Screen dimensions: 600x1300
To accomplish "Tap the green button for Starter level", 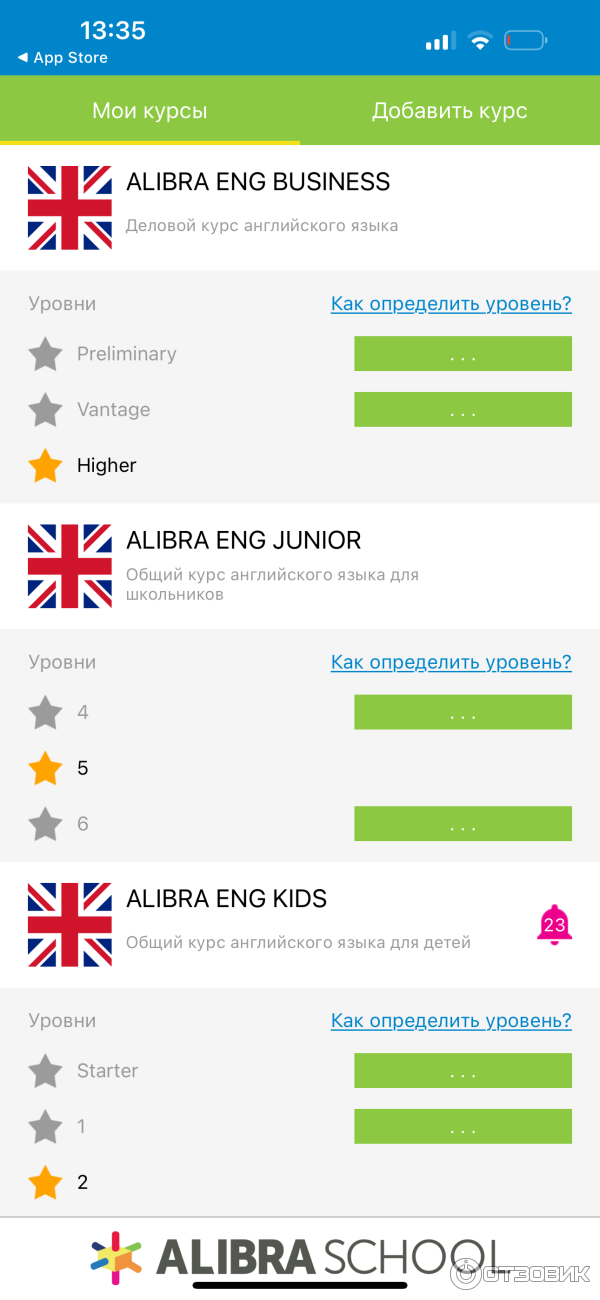I will (463, 1071).
